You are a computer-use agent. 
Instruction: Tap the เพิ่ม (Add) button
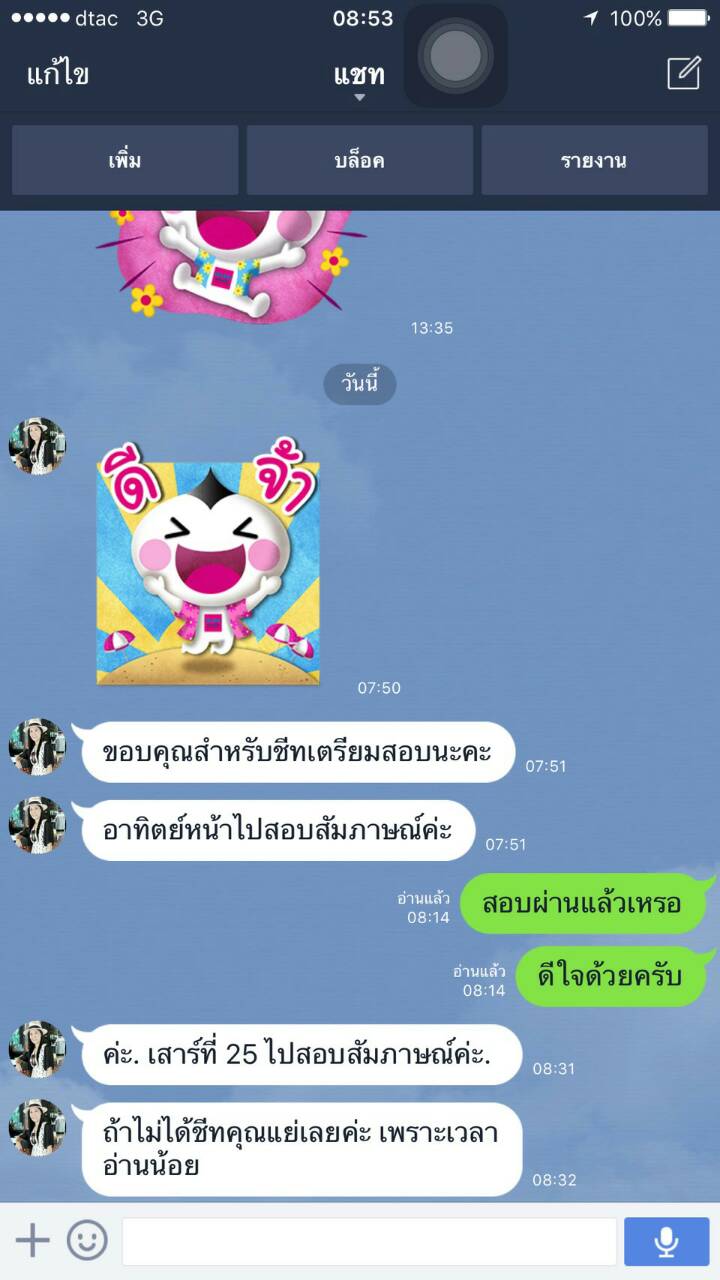pos(125,160)
